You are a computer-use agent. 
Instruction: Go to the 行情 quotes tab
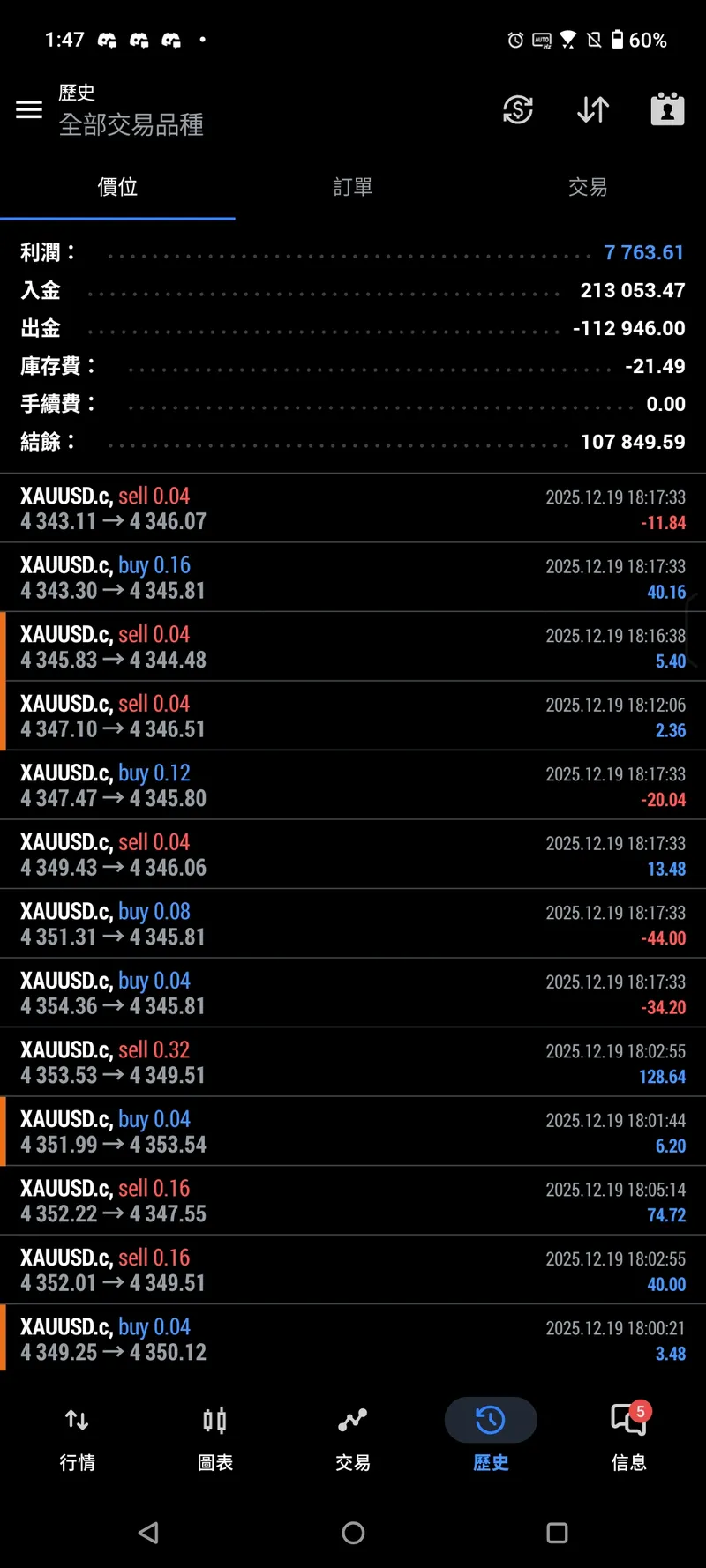[x=77, y=1437]
